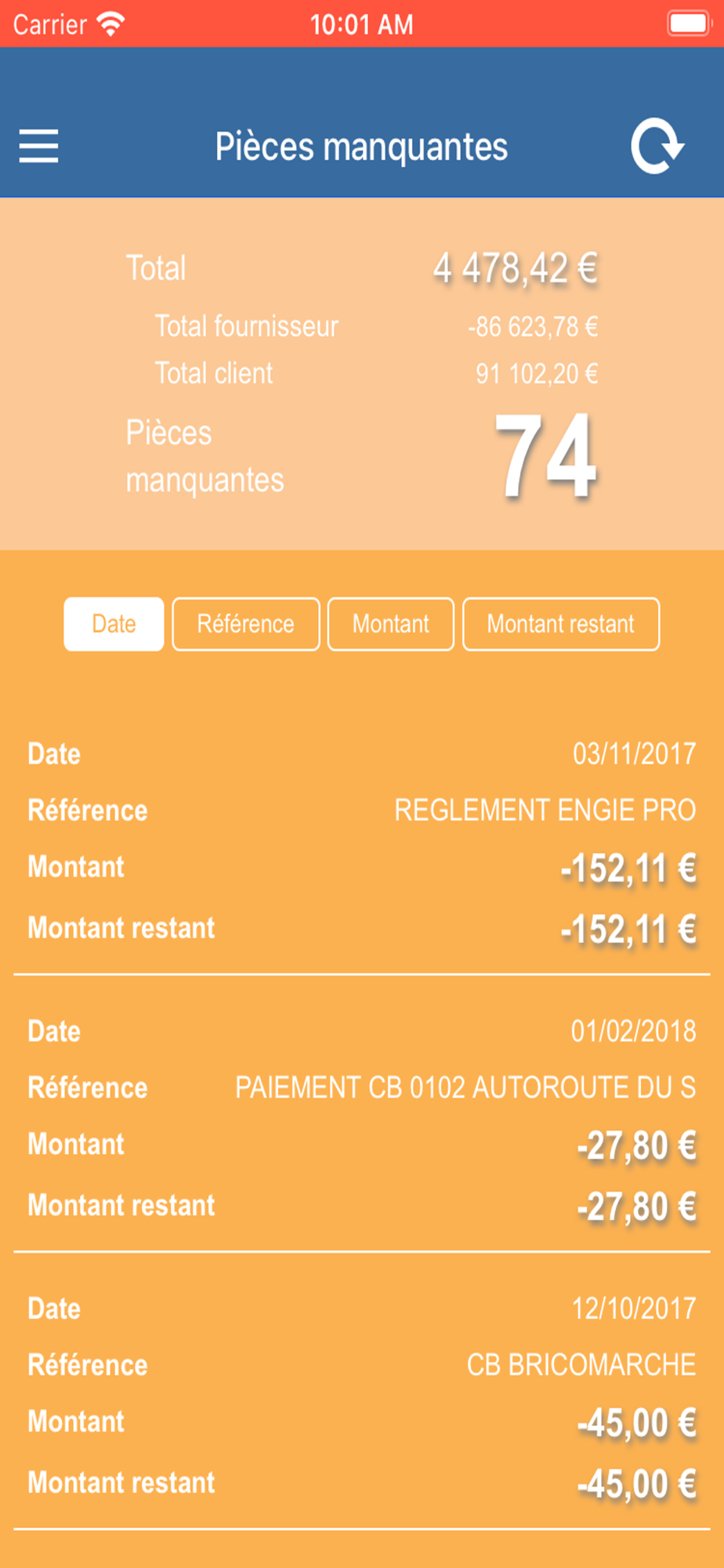Screen dimensions: 724x1568
Task: Open the hamburger menu
Action: tap(38, 147)
